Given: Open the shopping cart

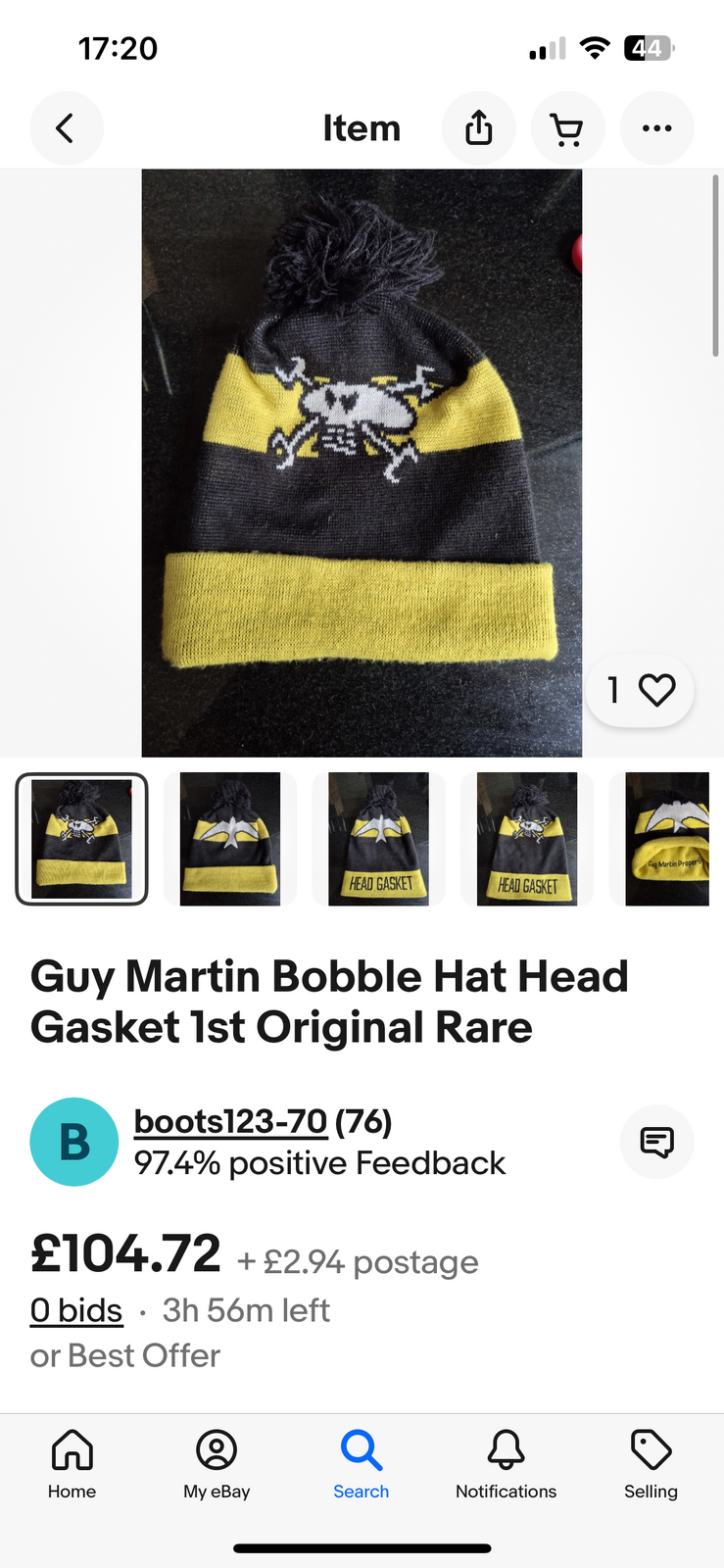Looking at the screenshot, I should click(567, 128).
